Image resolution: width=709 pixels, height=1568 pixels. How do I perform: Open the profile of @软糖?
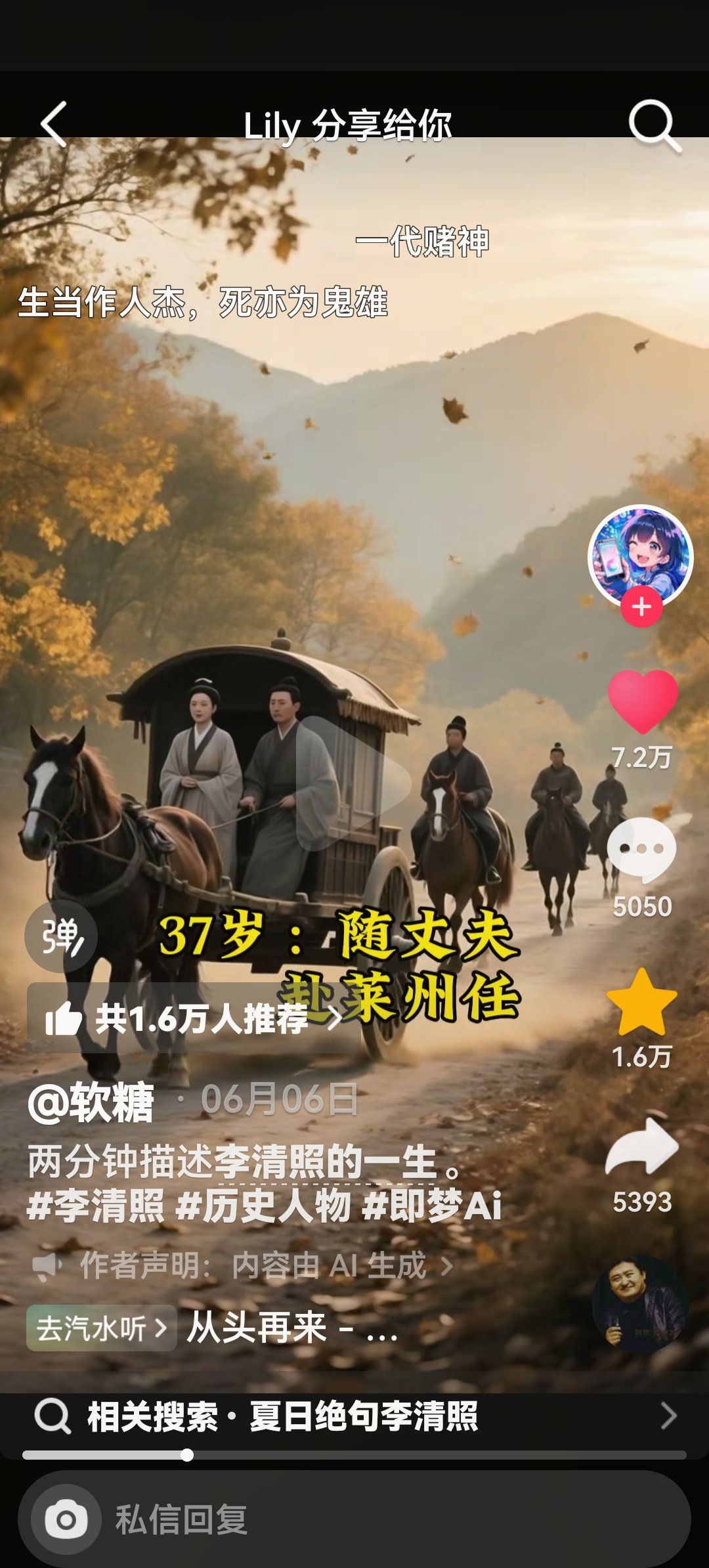pyautogui.click(x=91, y=1102)
